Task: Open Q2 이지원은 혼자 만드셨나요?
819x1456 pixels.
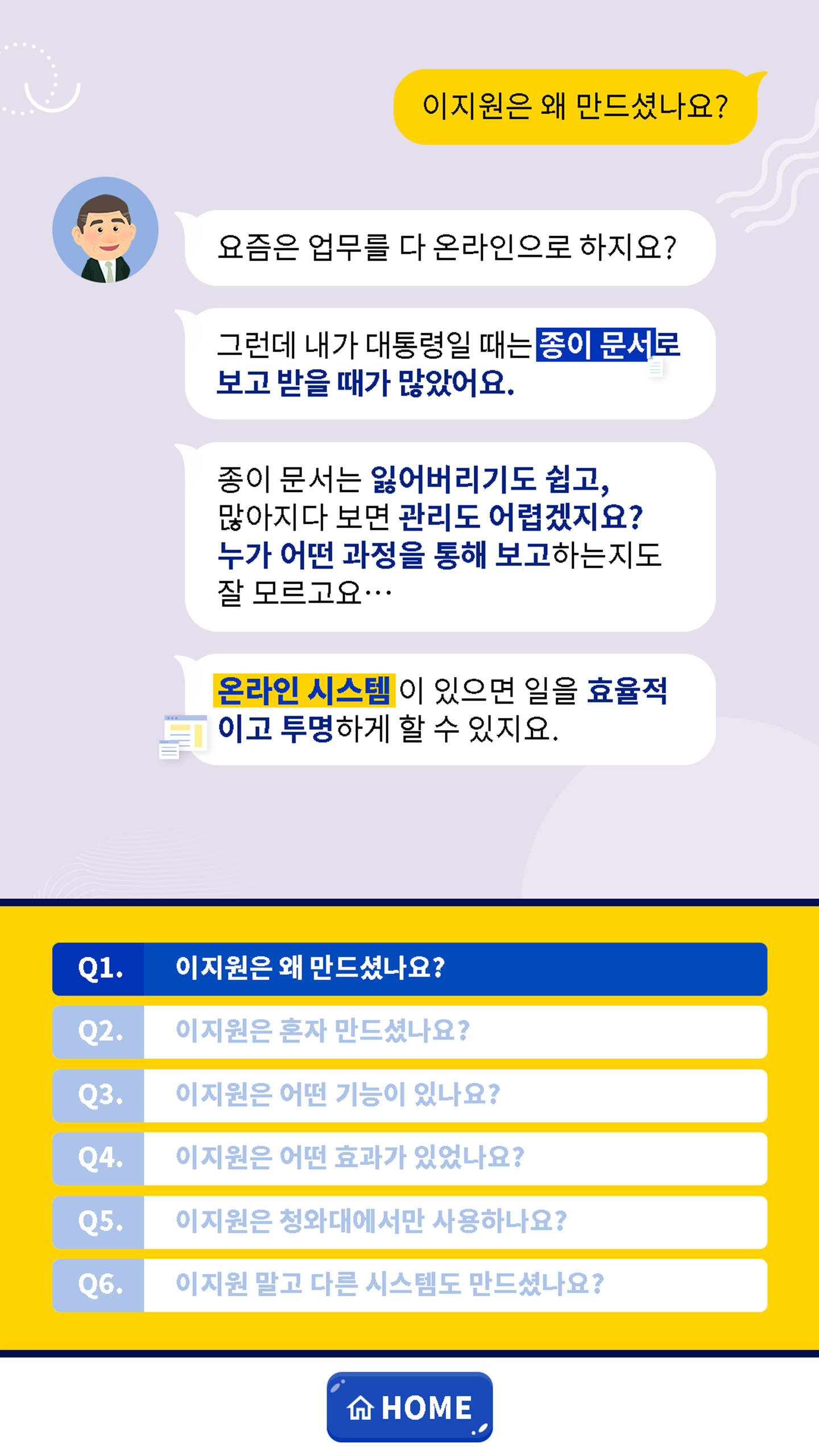Action: (409, 1032)
